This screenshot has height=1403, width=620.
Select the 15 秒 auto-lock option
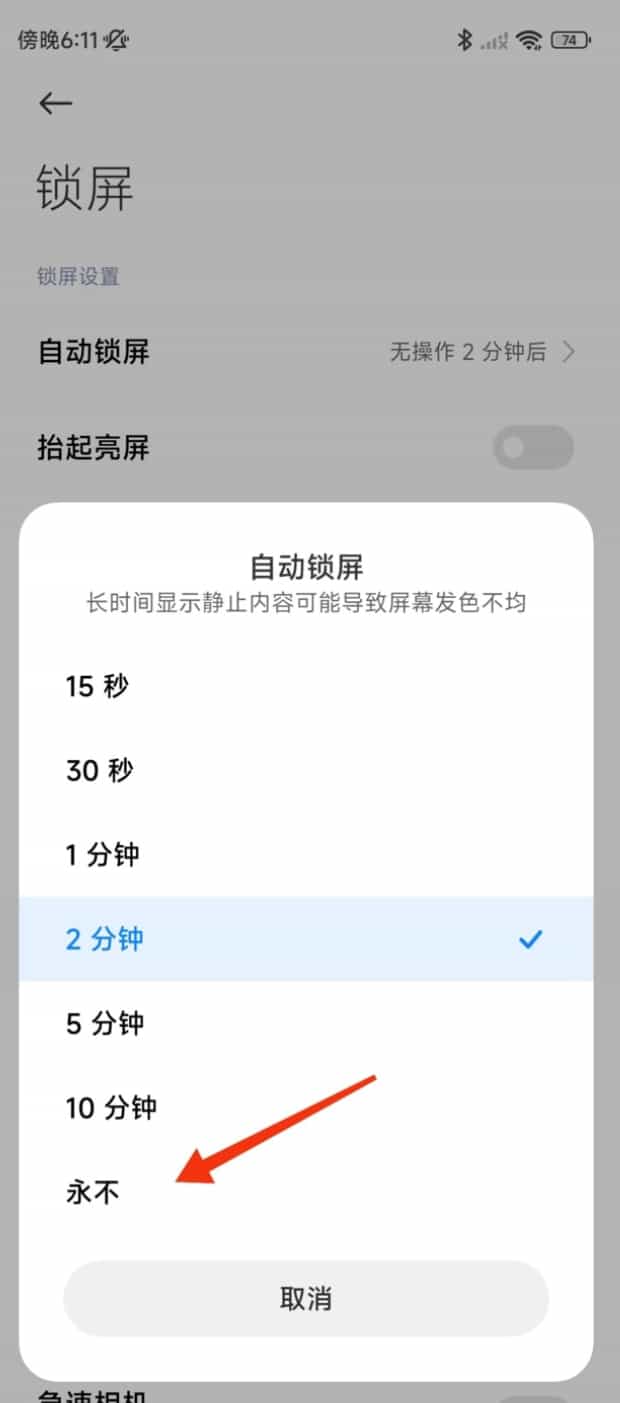pyautogui.click(x=97, y=687)
